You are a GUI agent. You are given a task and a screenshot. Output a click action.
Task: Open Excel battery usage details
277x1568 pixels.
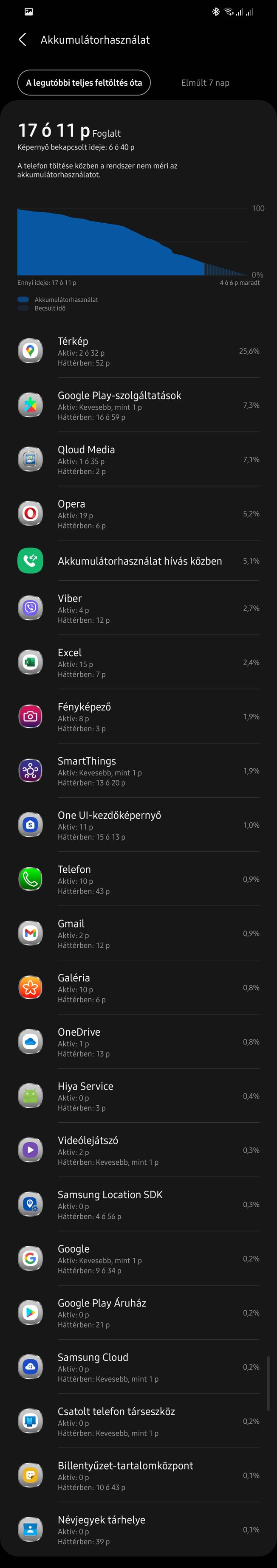click(x=138, y=662)
